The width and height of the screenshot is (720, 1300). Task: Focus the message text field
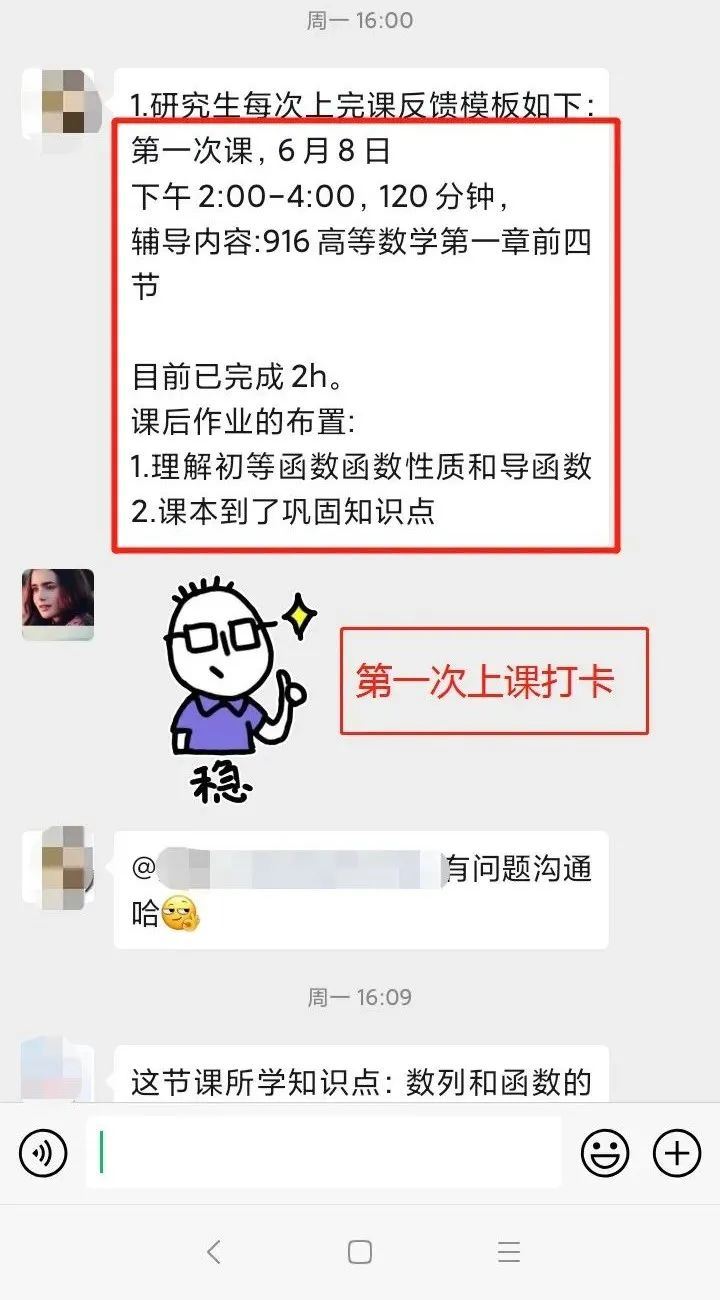tap(323, 1154)
